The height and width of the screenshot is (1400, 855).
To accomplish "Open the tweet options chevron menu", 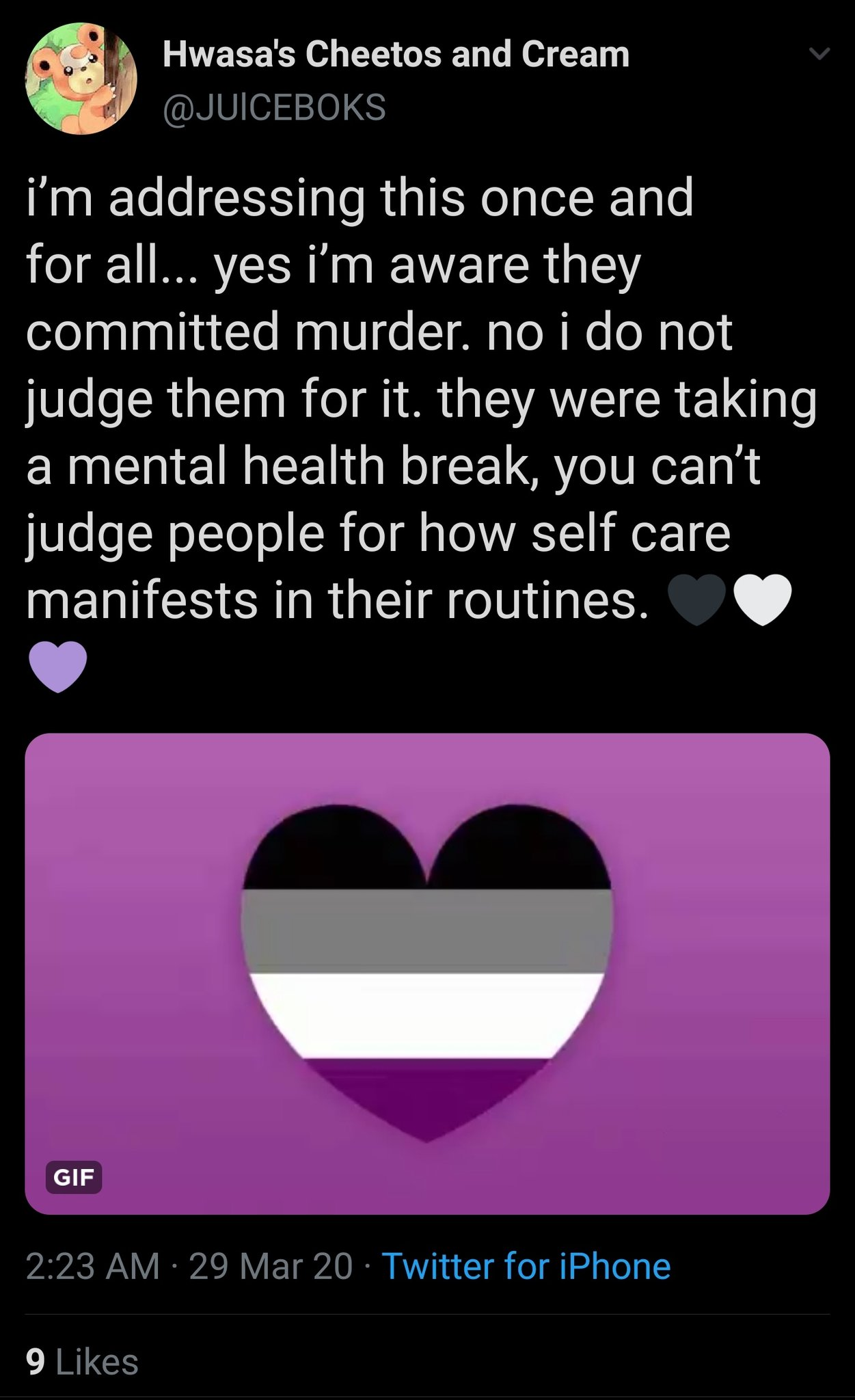I will coord(819,53).
